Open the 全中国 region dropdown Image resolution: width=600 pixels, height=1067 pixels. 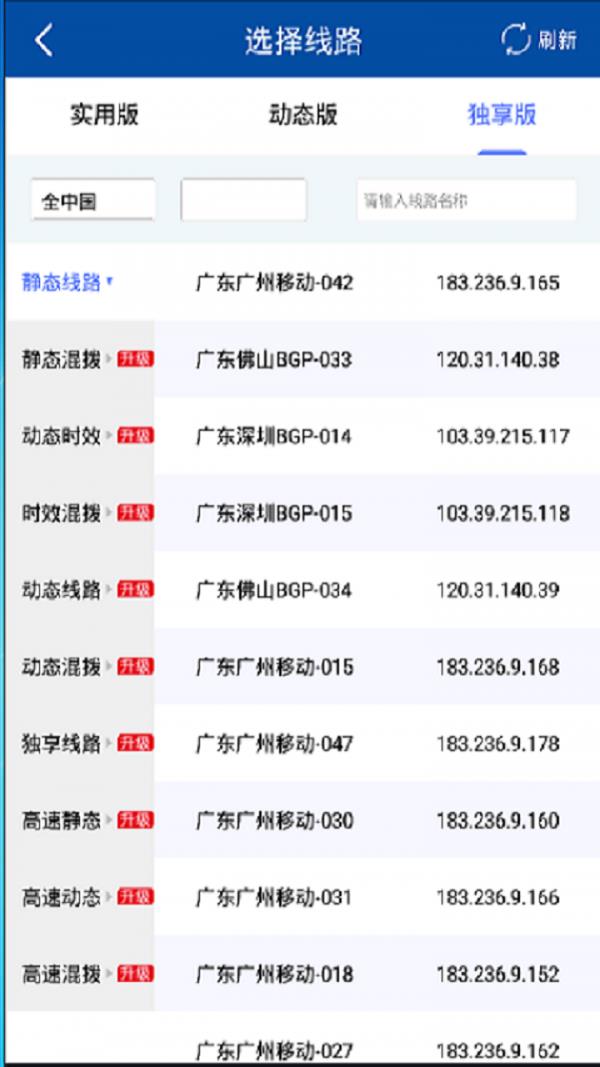point(93,200)
